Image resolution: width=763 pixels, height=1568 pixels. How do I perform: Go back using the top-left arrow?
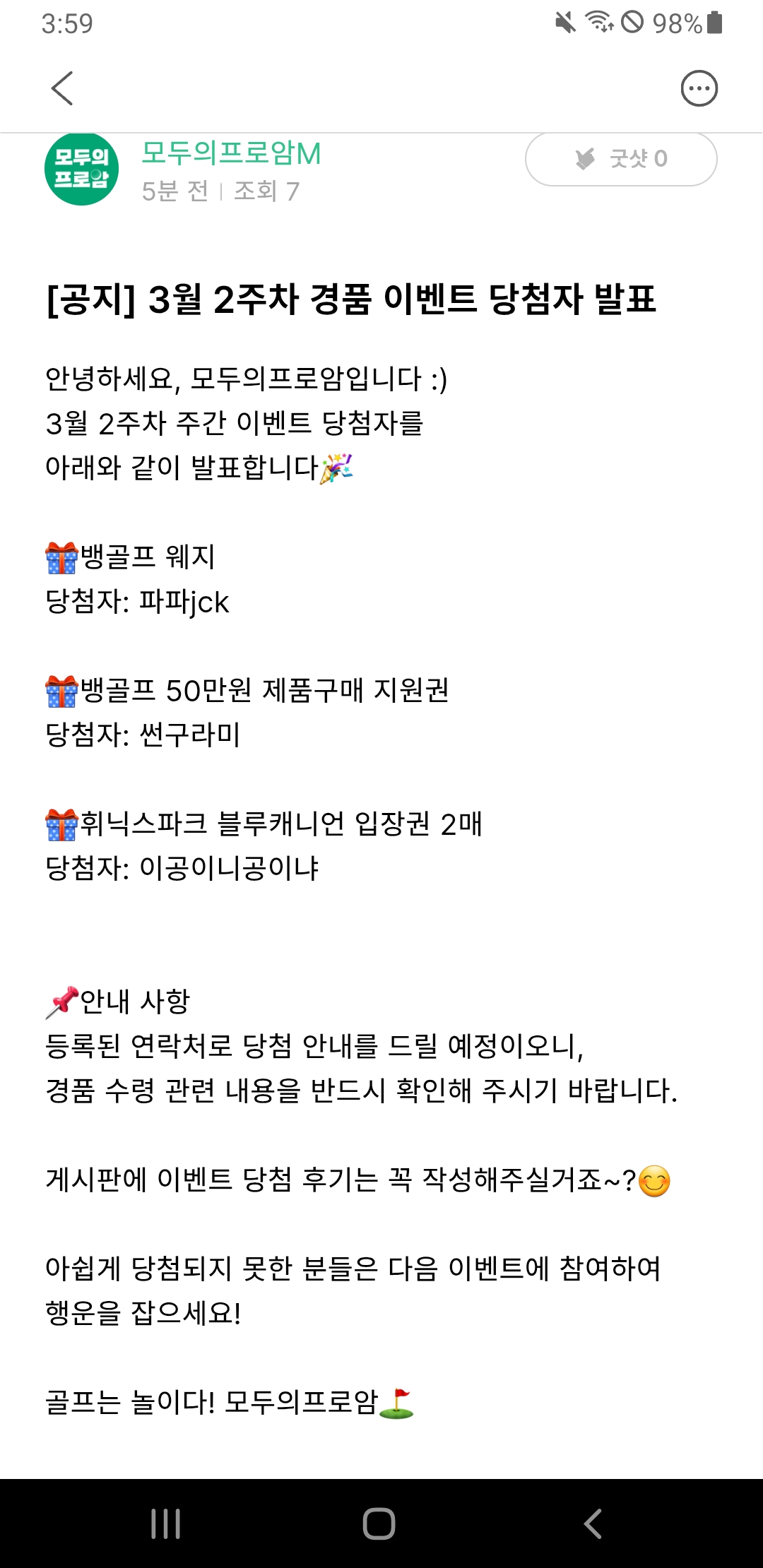coord(62,89)
